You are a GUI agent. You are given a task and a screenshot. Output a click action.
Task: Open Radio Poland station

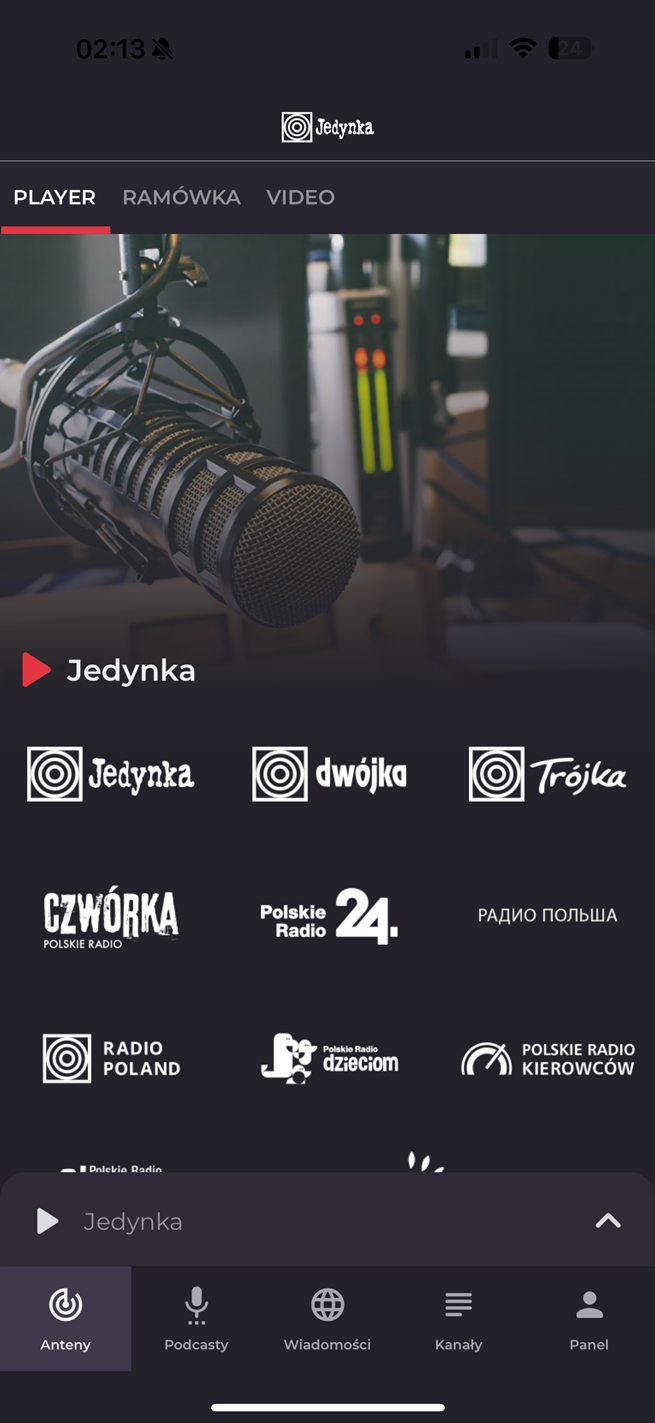click(111, 1058)
